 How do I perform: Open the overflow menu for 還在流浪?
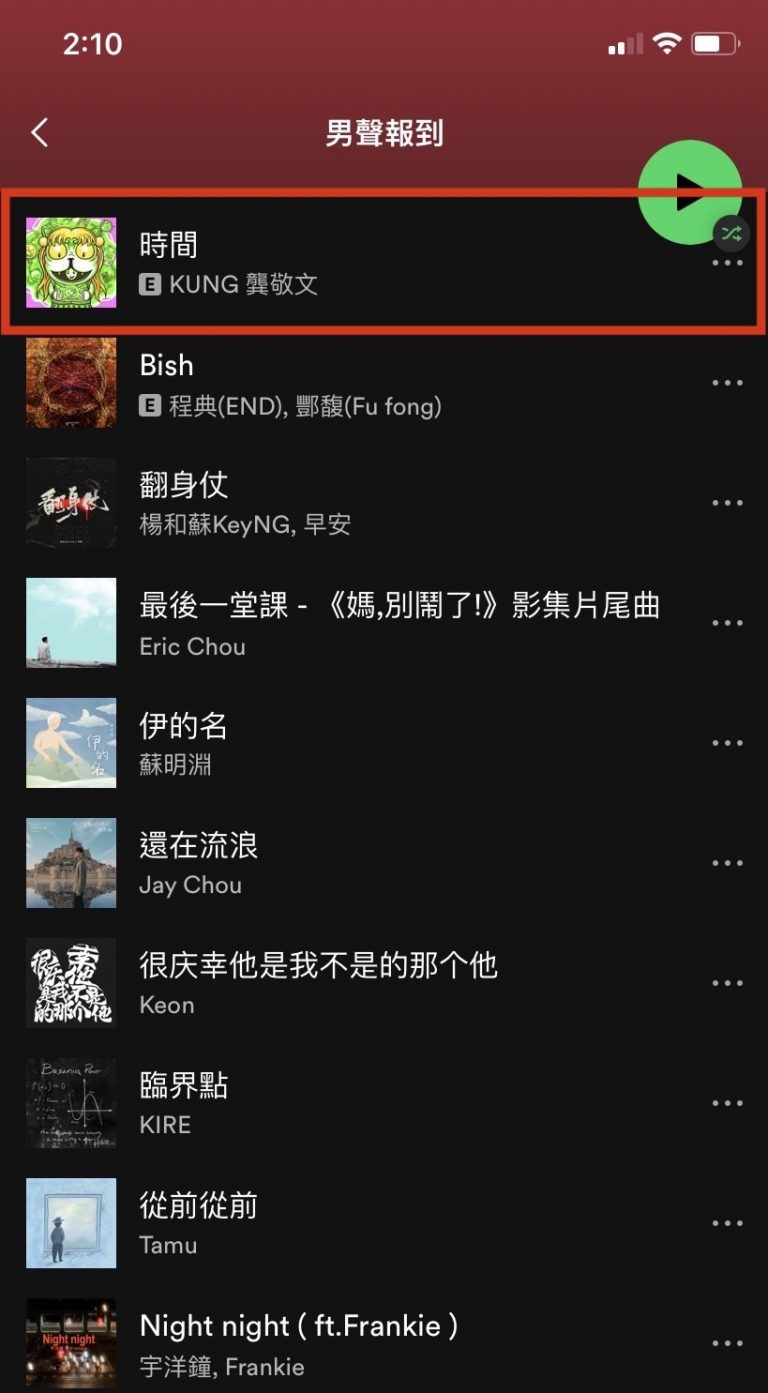tap(727, 863)
